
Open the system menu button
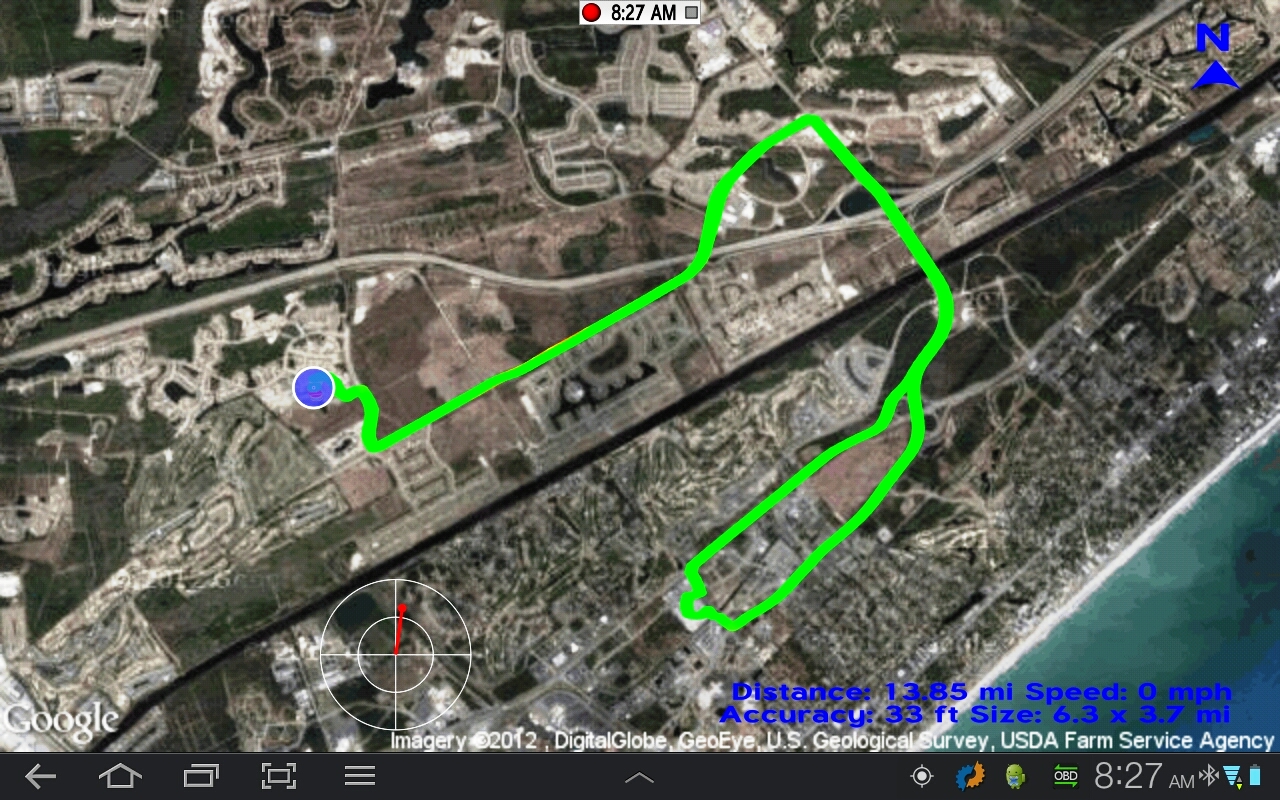click(359, 776)
